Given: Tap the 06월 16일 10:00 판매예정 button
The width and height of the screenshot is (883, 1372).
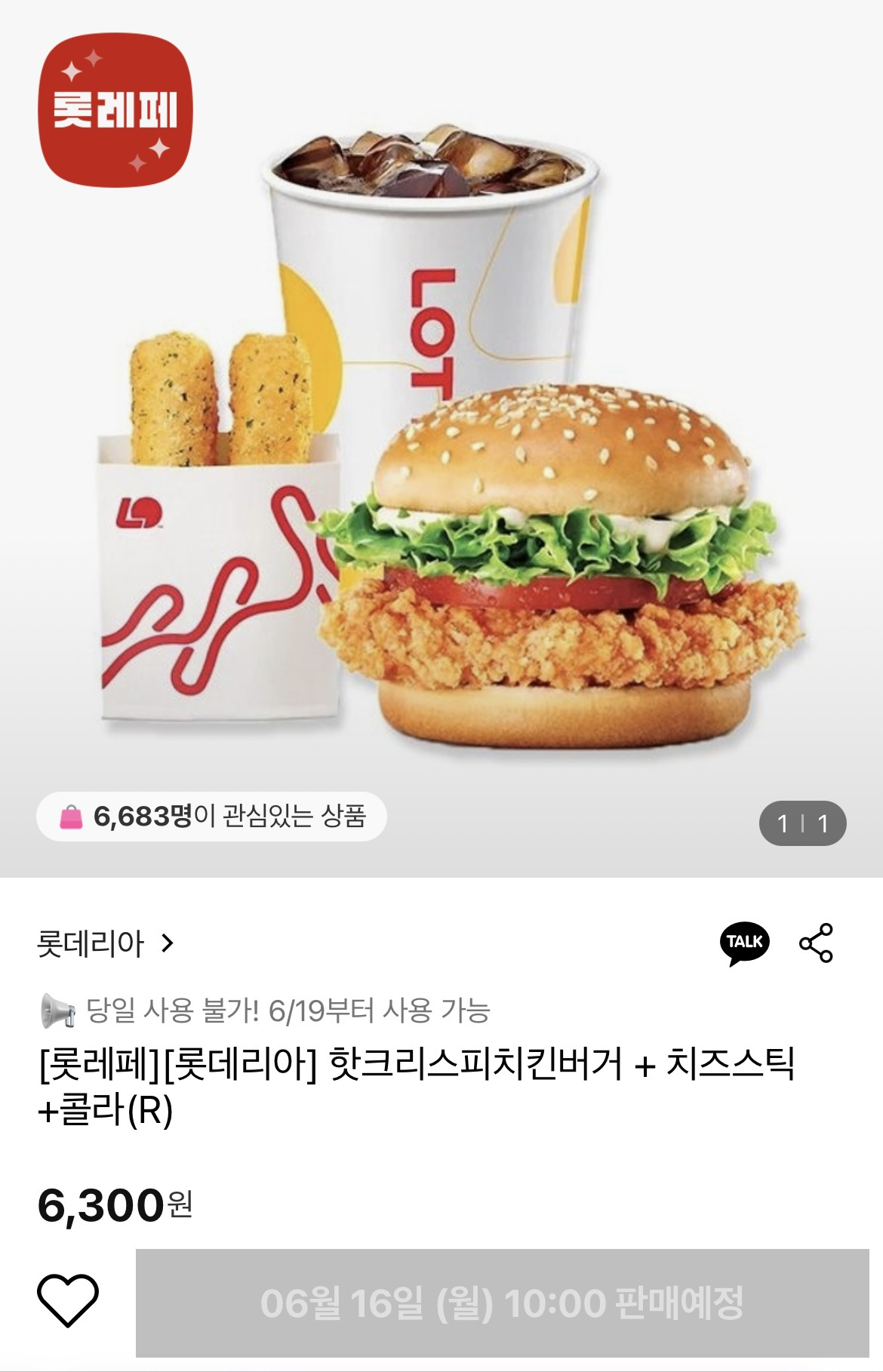Looking at the screenshot, I should point(502,1303).
